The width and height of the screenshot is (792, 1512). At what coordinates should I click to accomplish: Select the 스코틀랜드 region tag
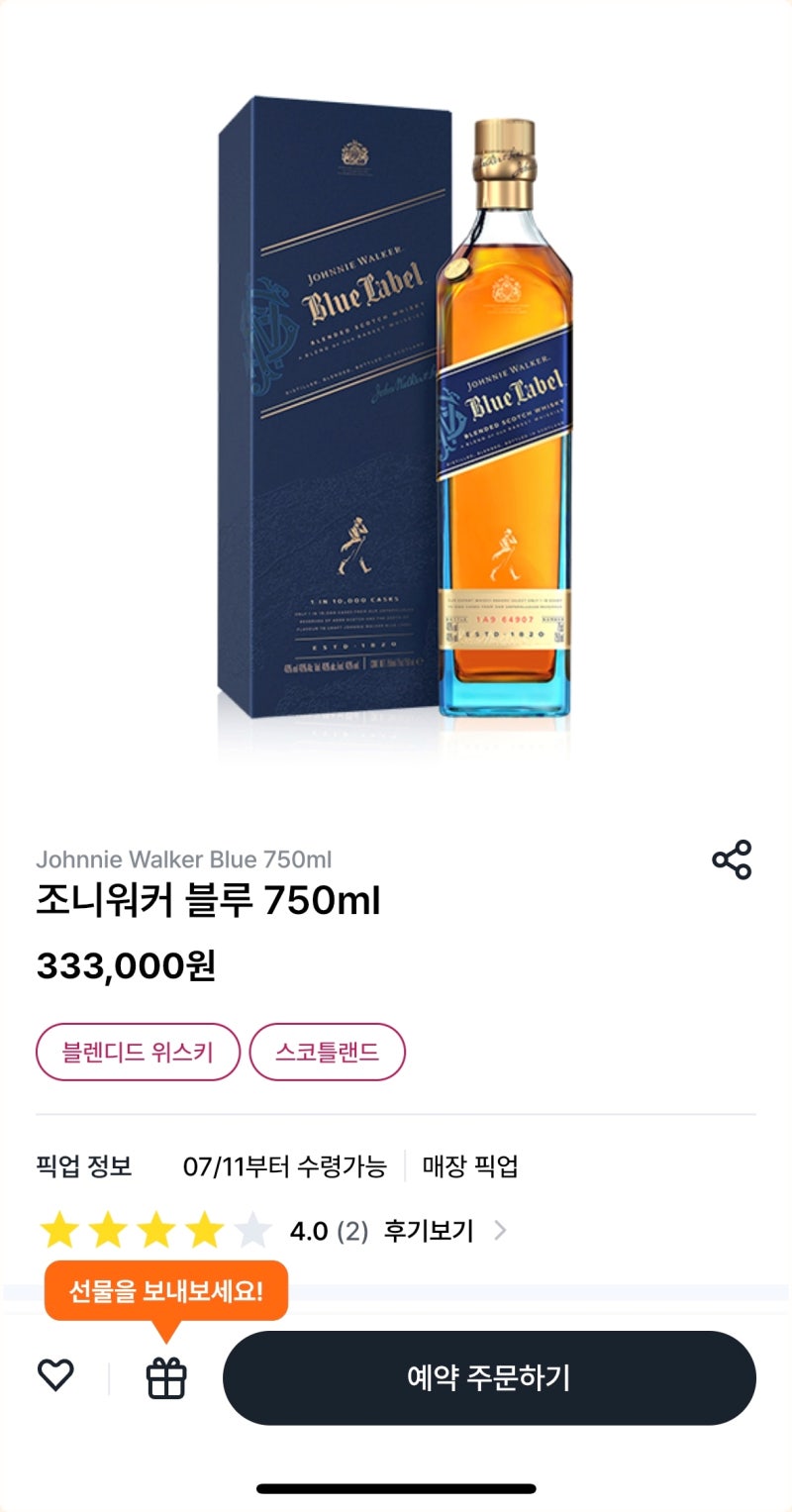click(328, 1053)
